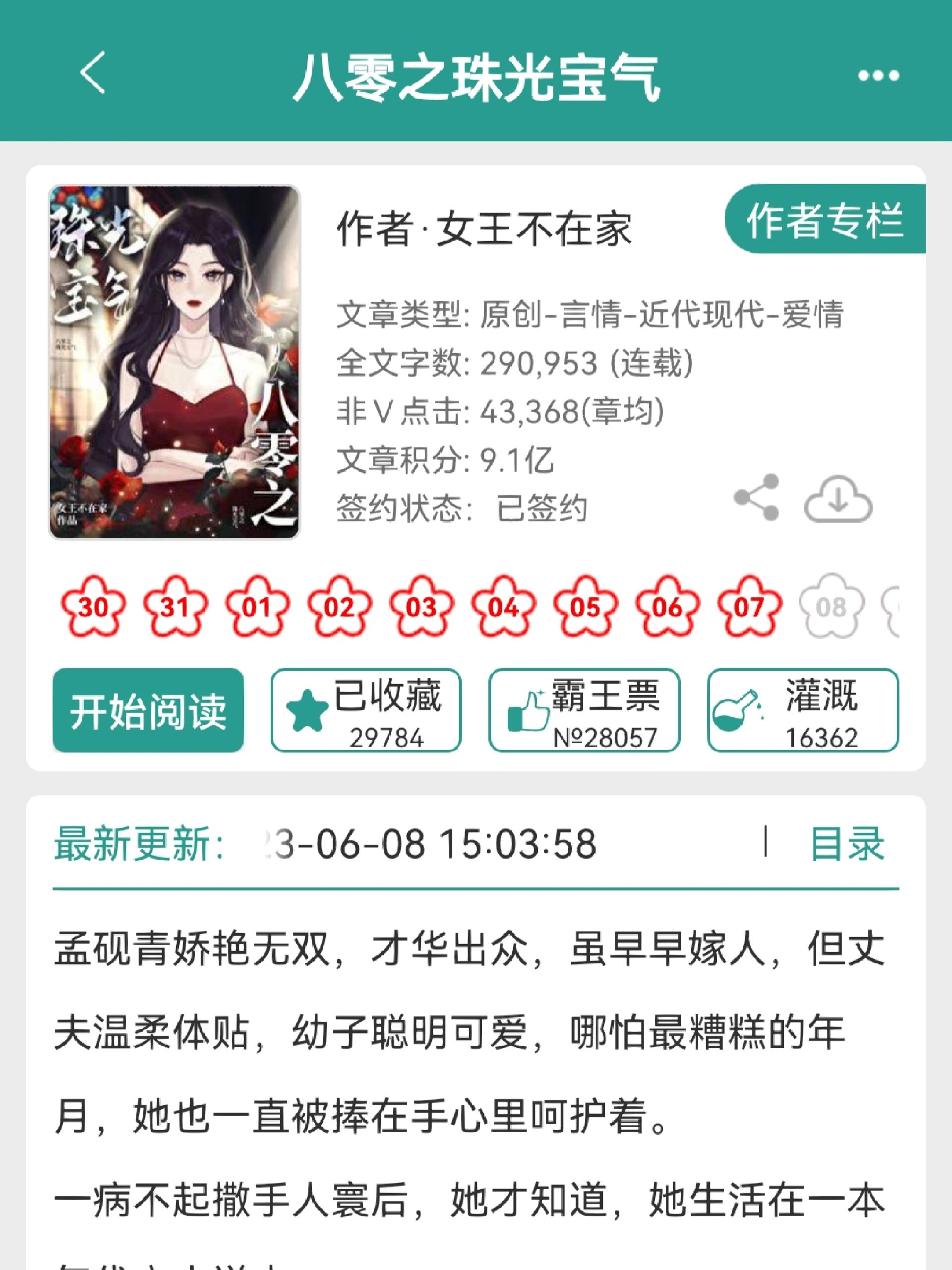View the novel cover image
Screen dimensions: 952x1270
click(x=175, y=362)
